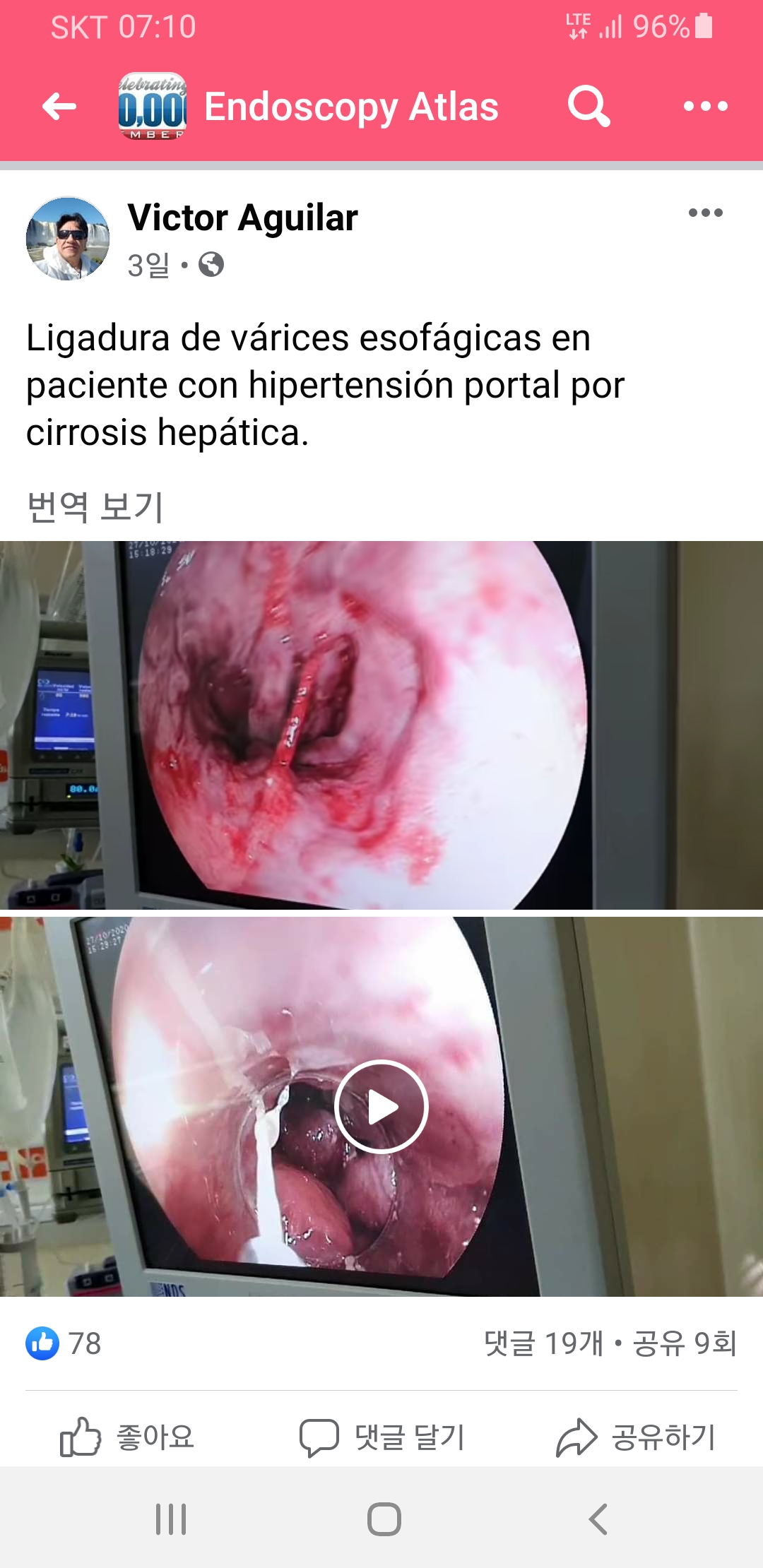
Task: Open Victor Aguilar's profile name
Action: coord(242,217)
